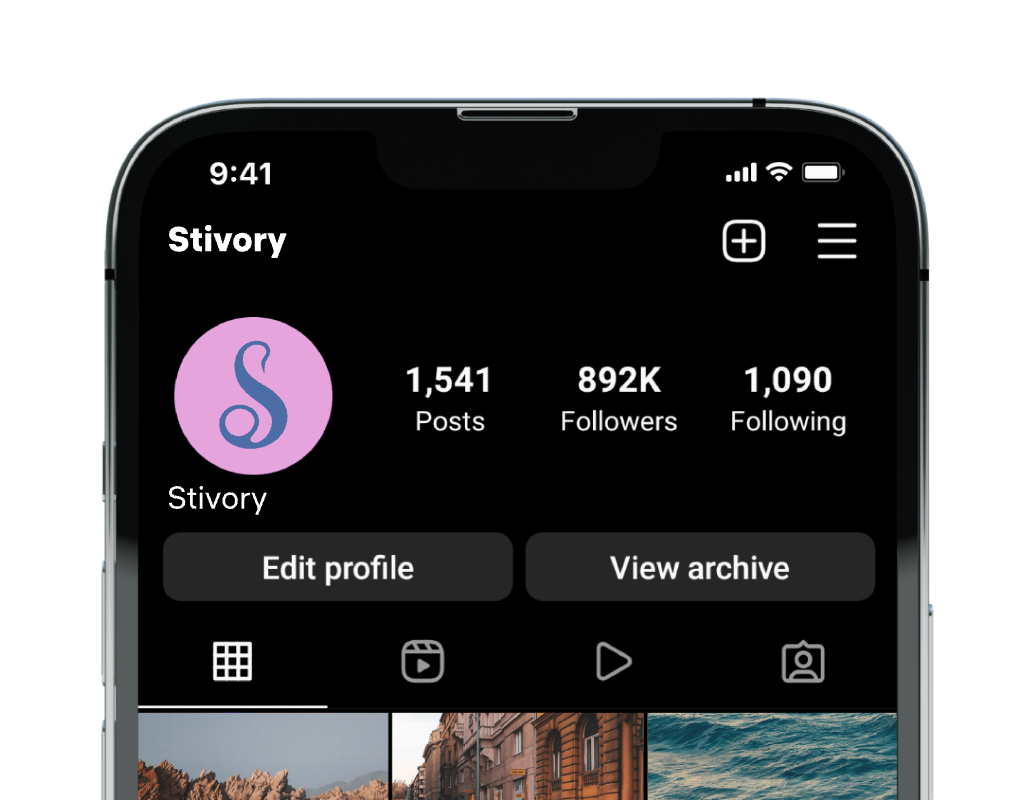Tap the Stivory profile picture
This screenshot has width=1034, height=800.
coord(253,396)
